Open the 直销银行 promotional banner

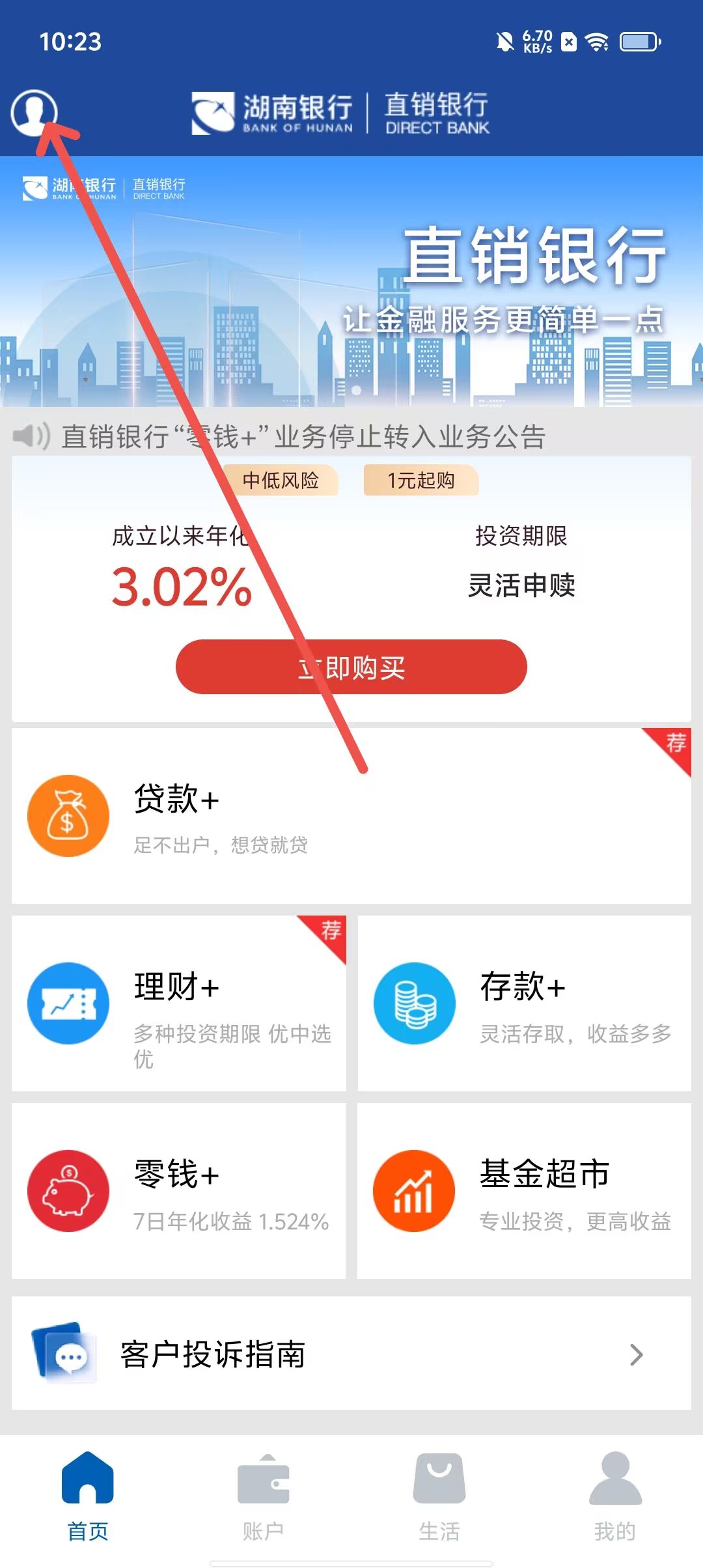point(351,281)
